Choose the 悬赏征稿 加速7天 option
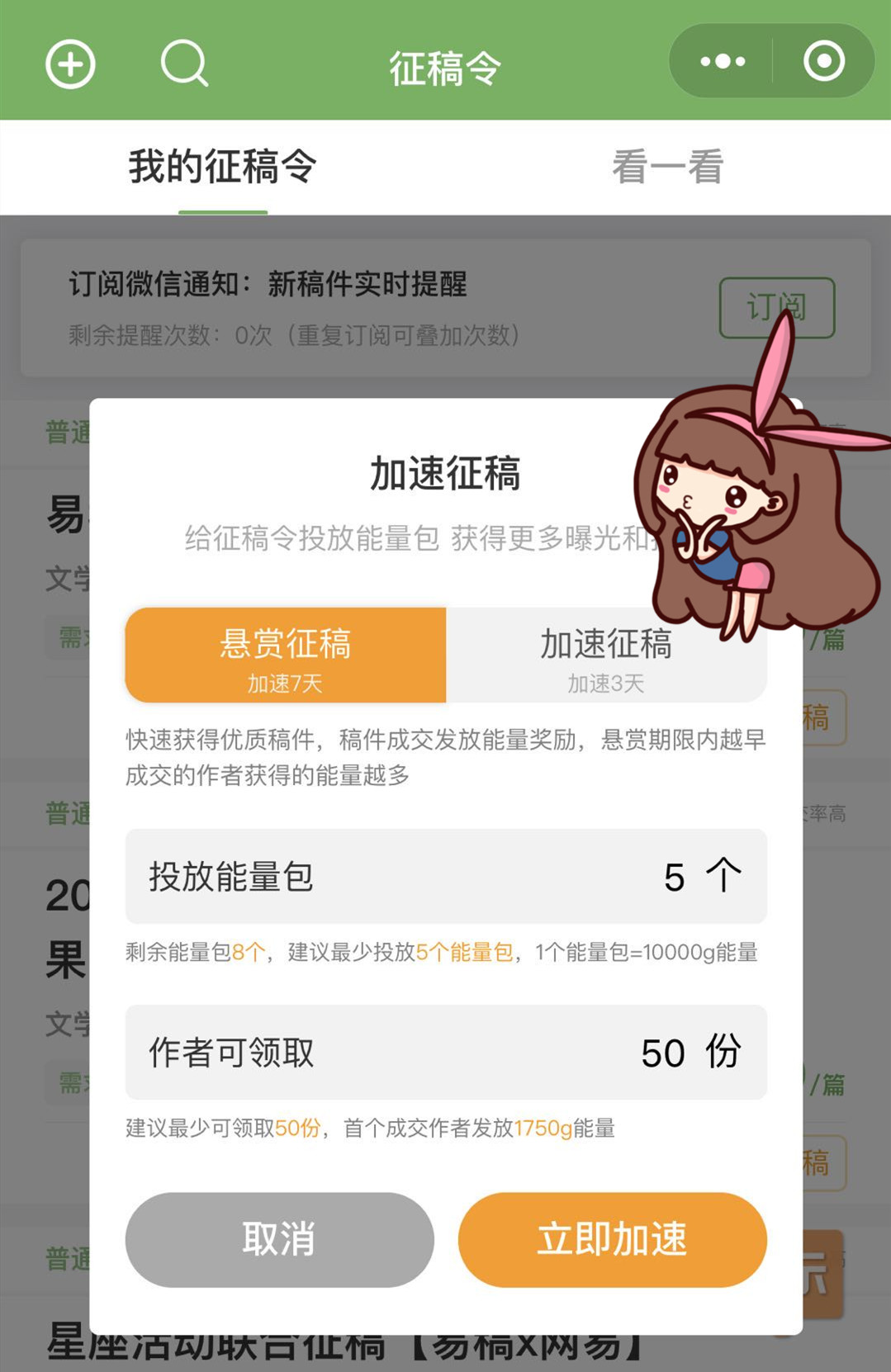Screen dimensions: 891x1372 [286, 655]
